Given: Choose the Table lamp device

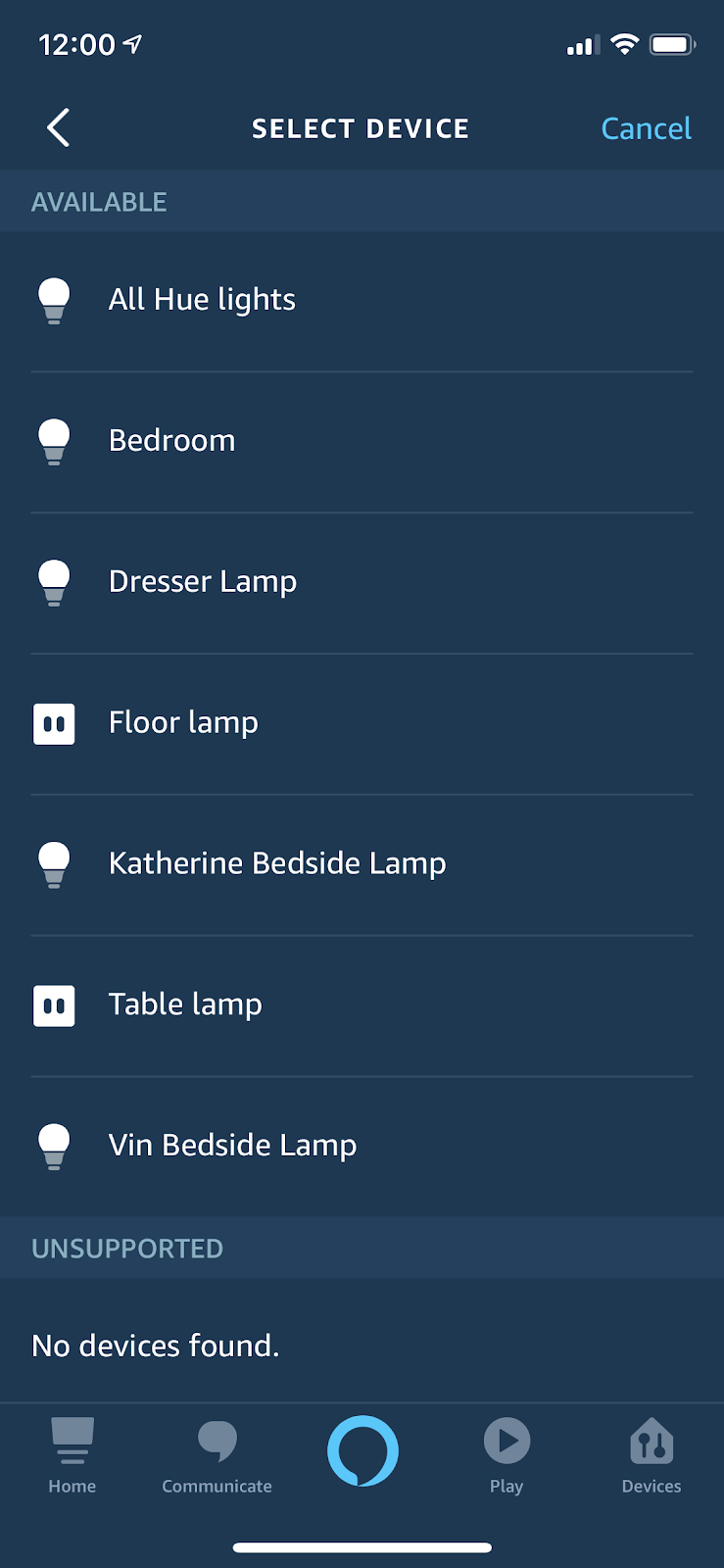Looking at the screenshot, I should click(362, 1006).
